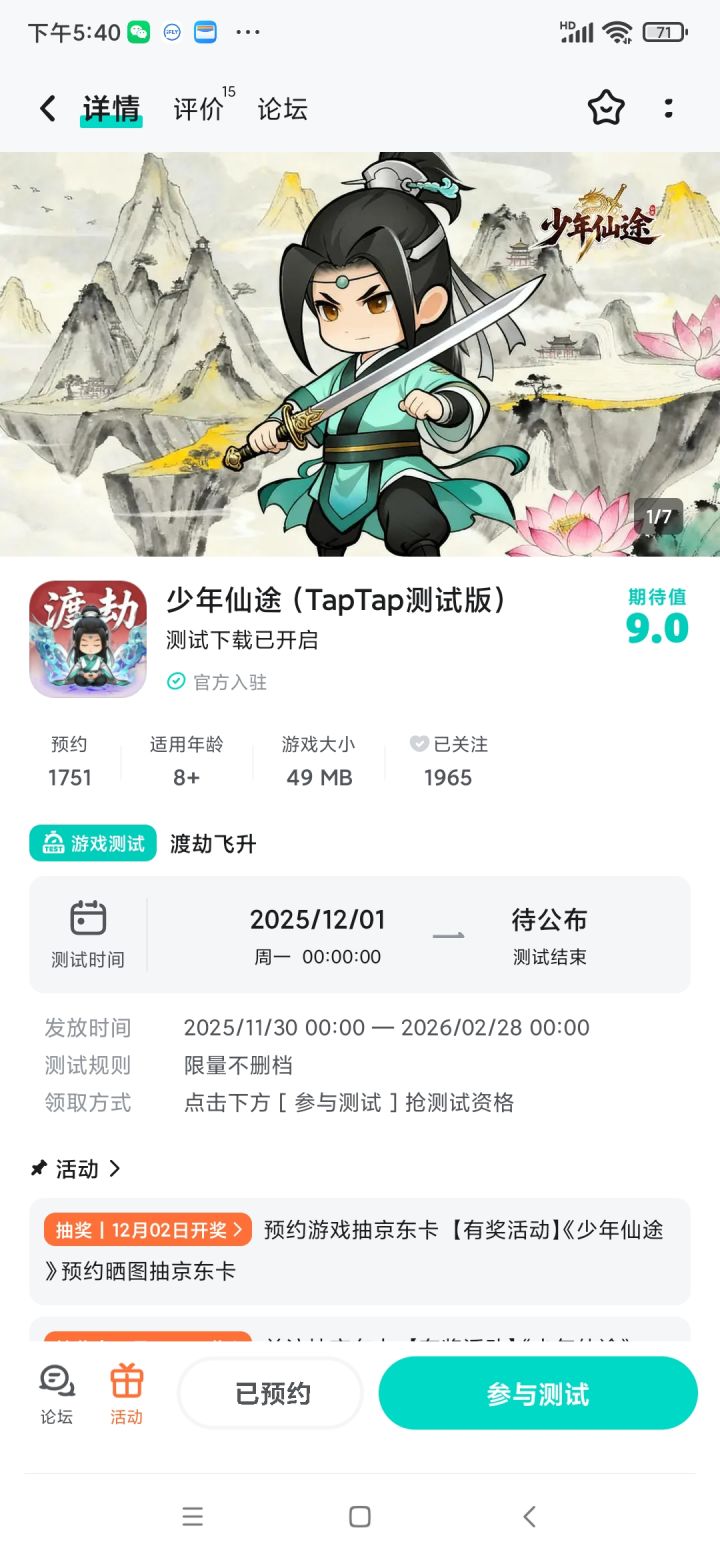Tap the star icon to favorite the game
This screenshot has width=720, height=1560.
pos(606,108)
